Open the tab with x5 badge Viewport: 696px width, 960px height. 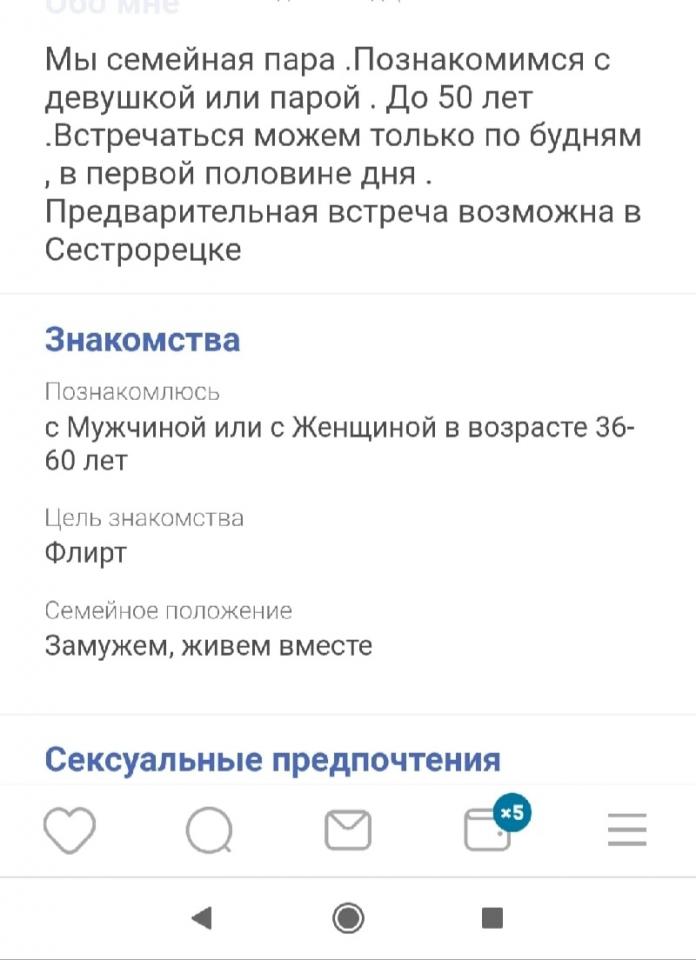coord(489,830)
